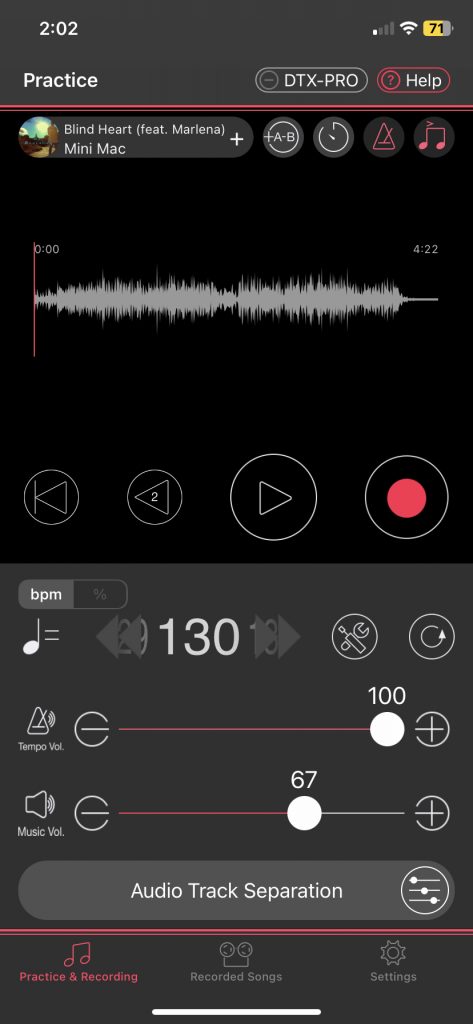473x1024 pixels.
Task: Open the timer icon
Action: [x=333, y=138]
